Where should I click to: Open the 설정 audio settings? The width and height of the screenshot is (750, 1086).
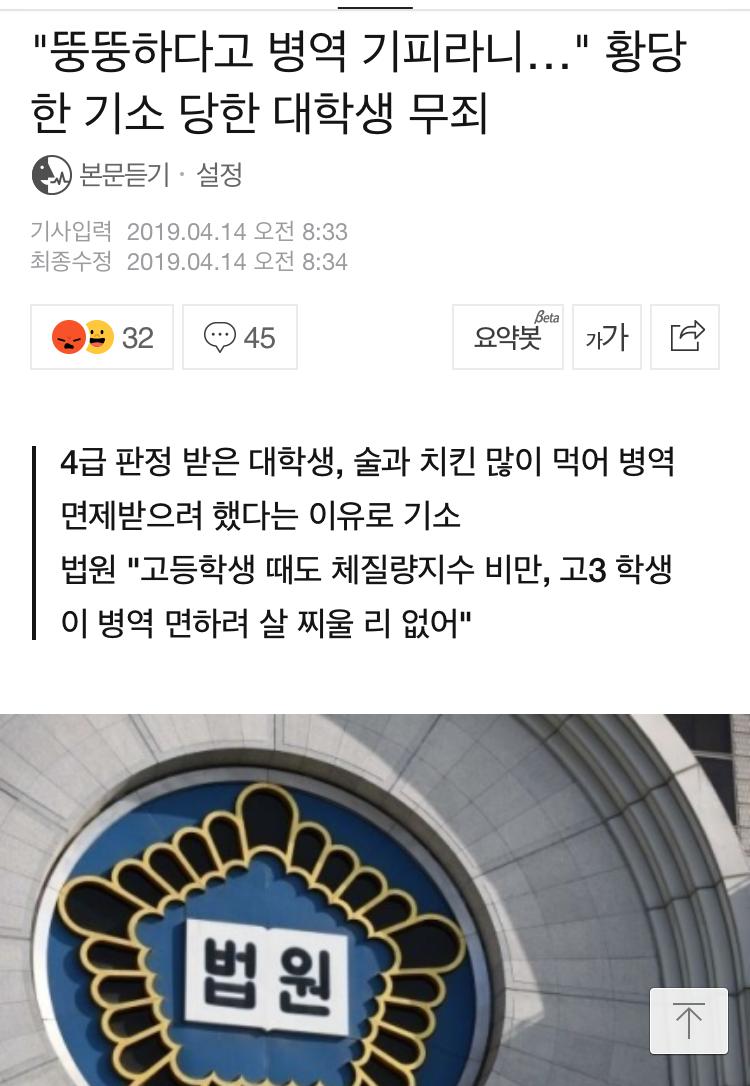[x=219, y=175]
